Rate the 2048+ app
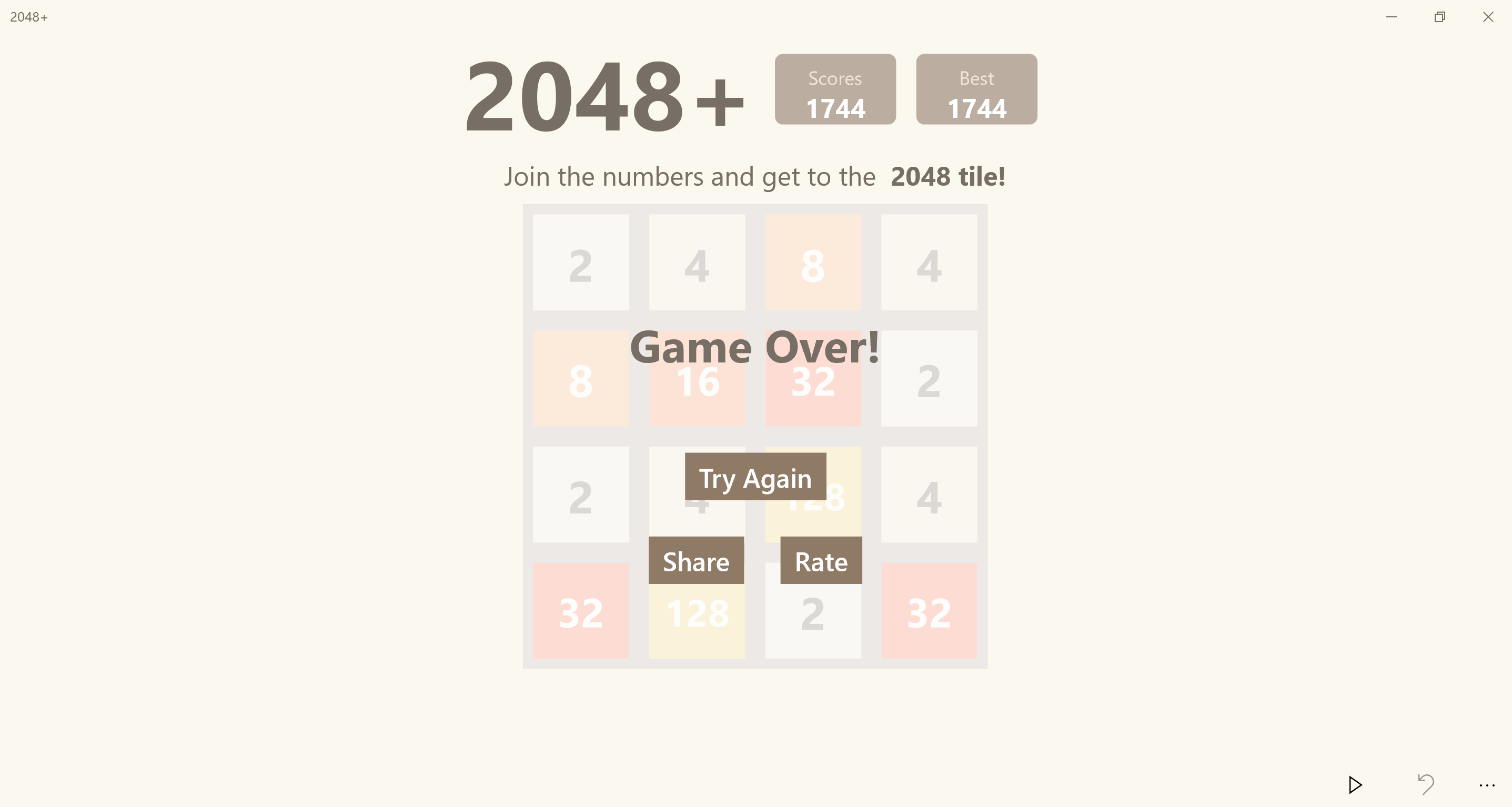 (x=821, y=560)
